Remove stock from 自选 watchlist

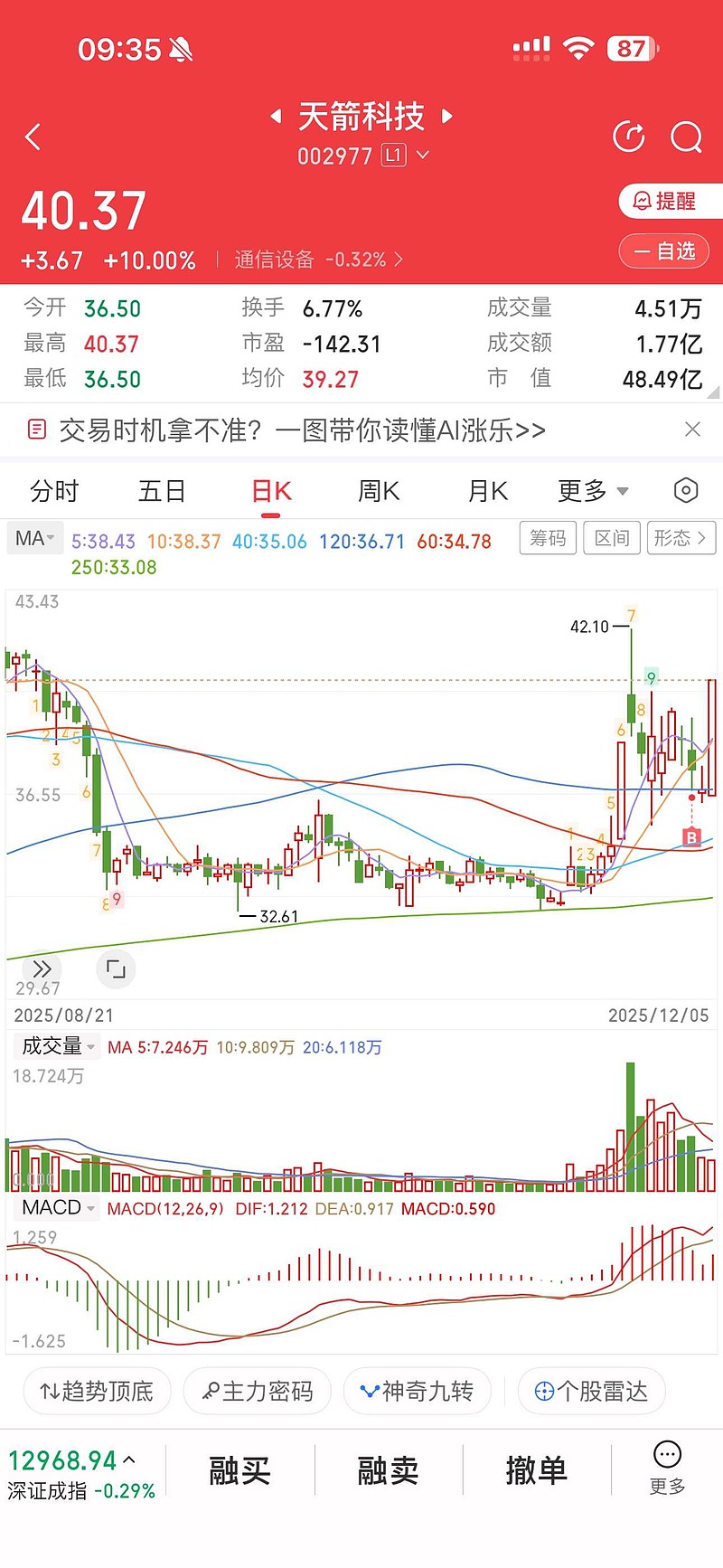(x=665, y=251)
